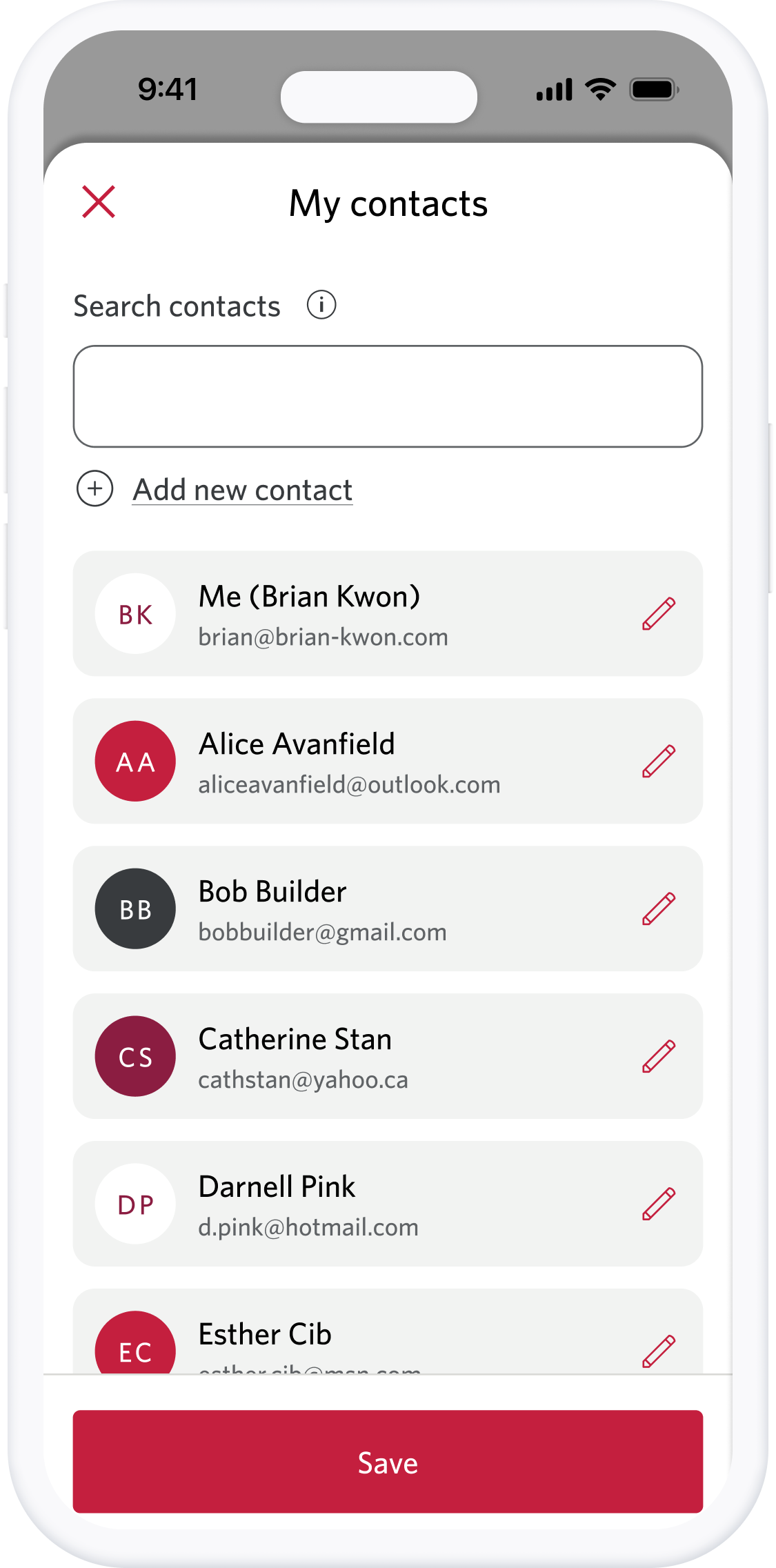The width and height of the screenshot is (776, 1568).
Task: Edit Catherine Stan's contact details
Action: click(658, 1057)
